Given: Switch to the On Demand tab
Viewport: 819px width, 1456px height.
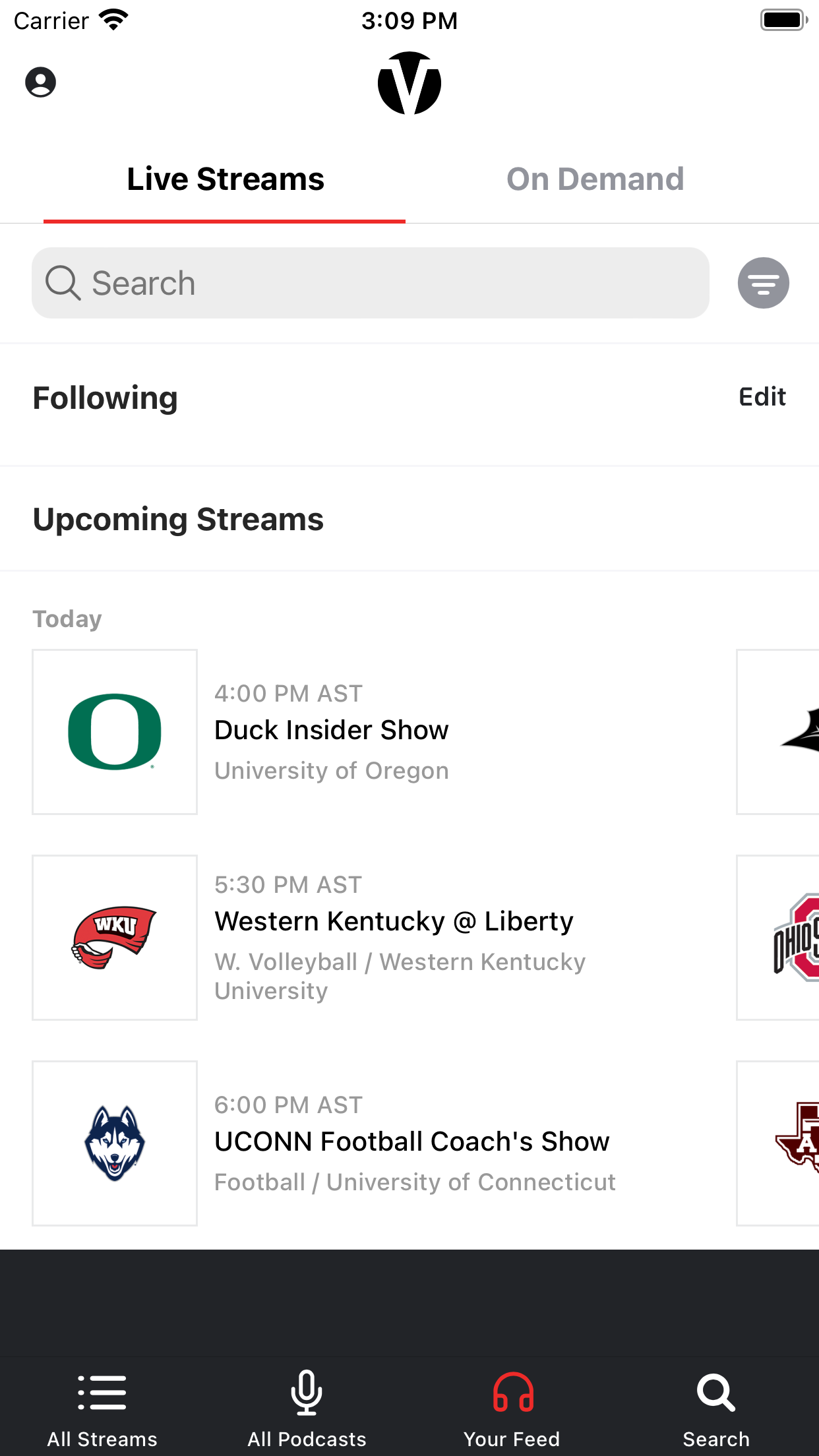Looking at the screenshot, I should 594,178.
